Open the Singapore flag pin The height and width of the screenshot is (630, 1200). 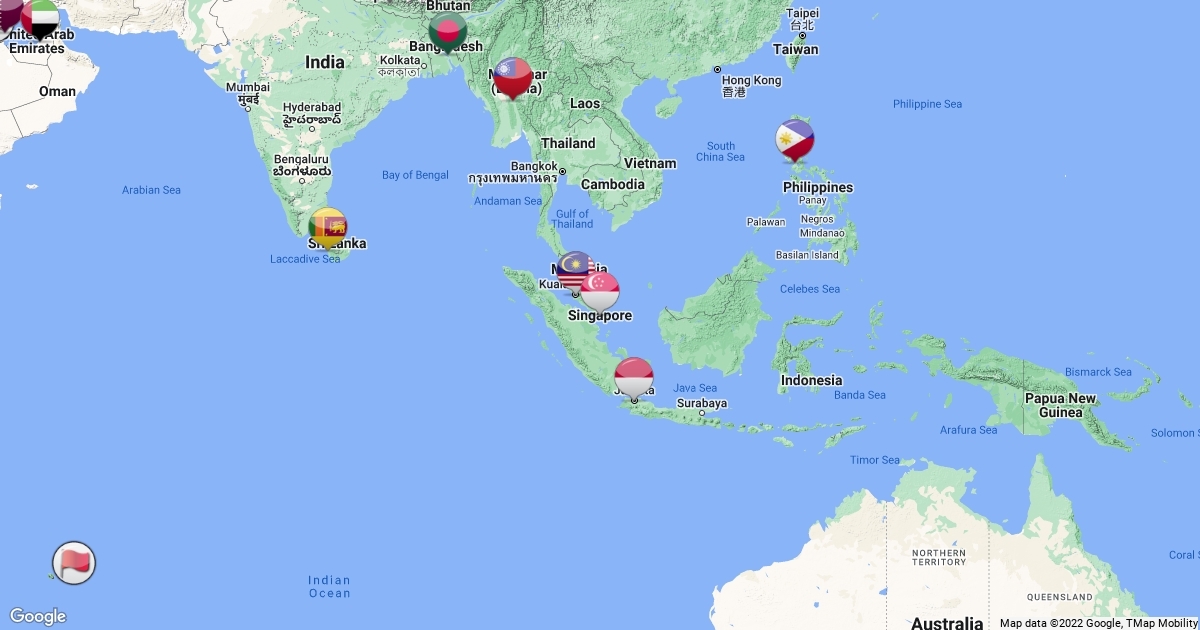point(600,291)
